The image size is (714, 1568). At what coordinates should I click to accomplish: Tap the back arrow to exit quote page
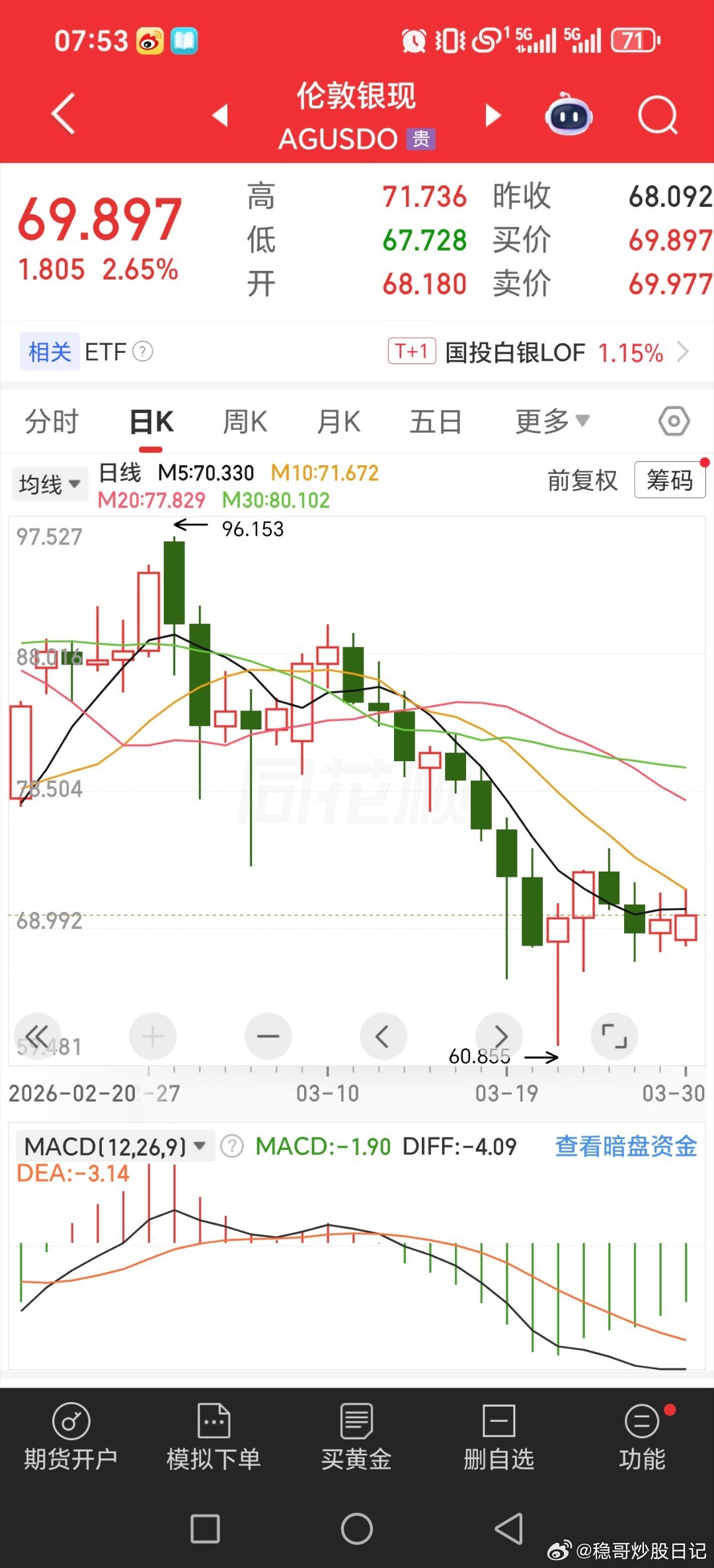(x=63, y=114)
